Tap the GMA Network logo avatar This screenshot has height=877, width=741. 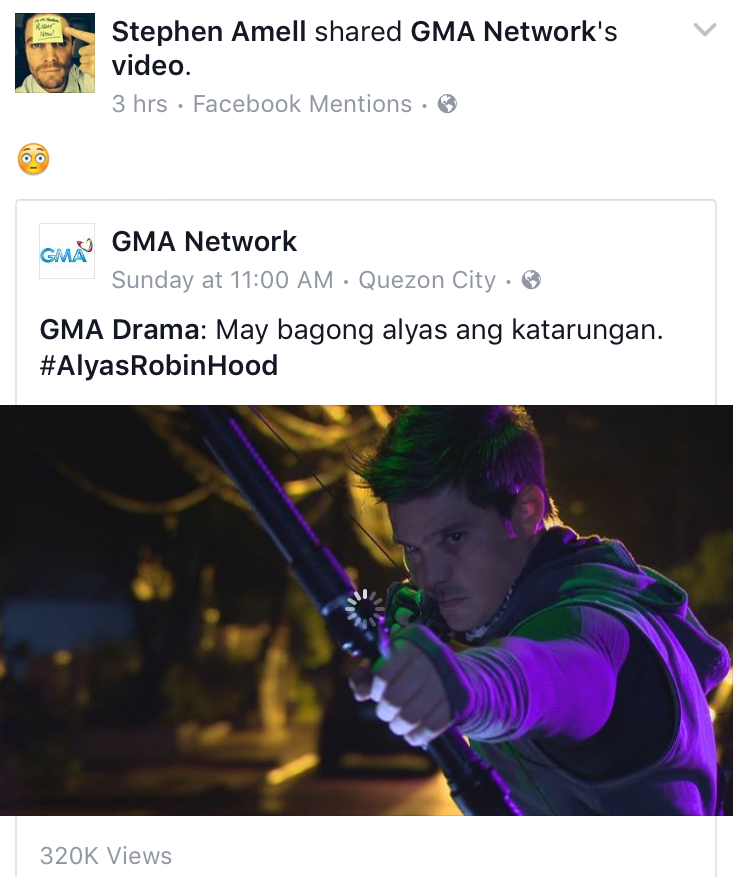pos(67,251)
